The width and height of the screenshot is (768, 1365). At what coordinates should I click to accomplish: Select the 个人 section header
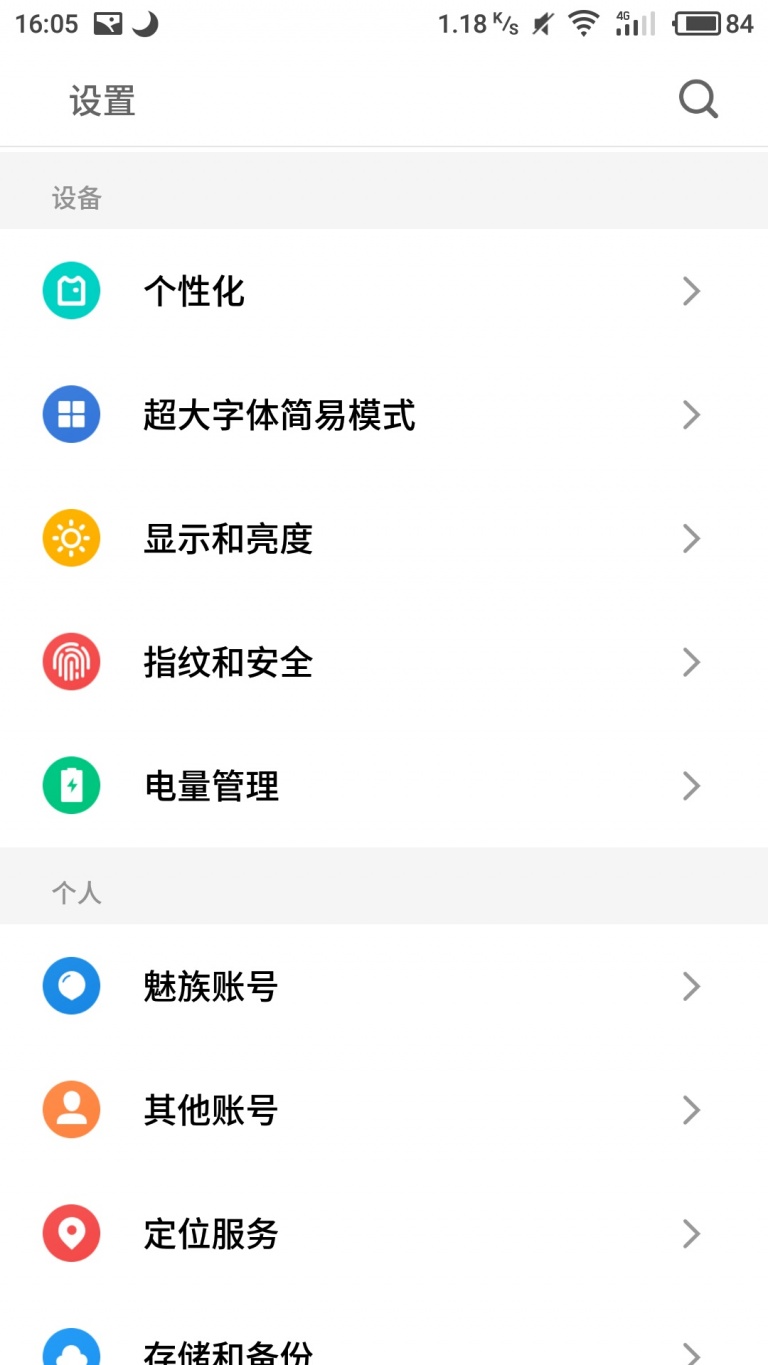pos(77,891)
